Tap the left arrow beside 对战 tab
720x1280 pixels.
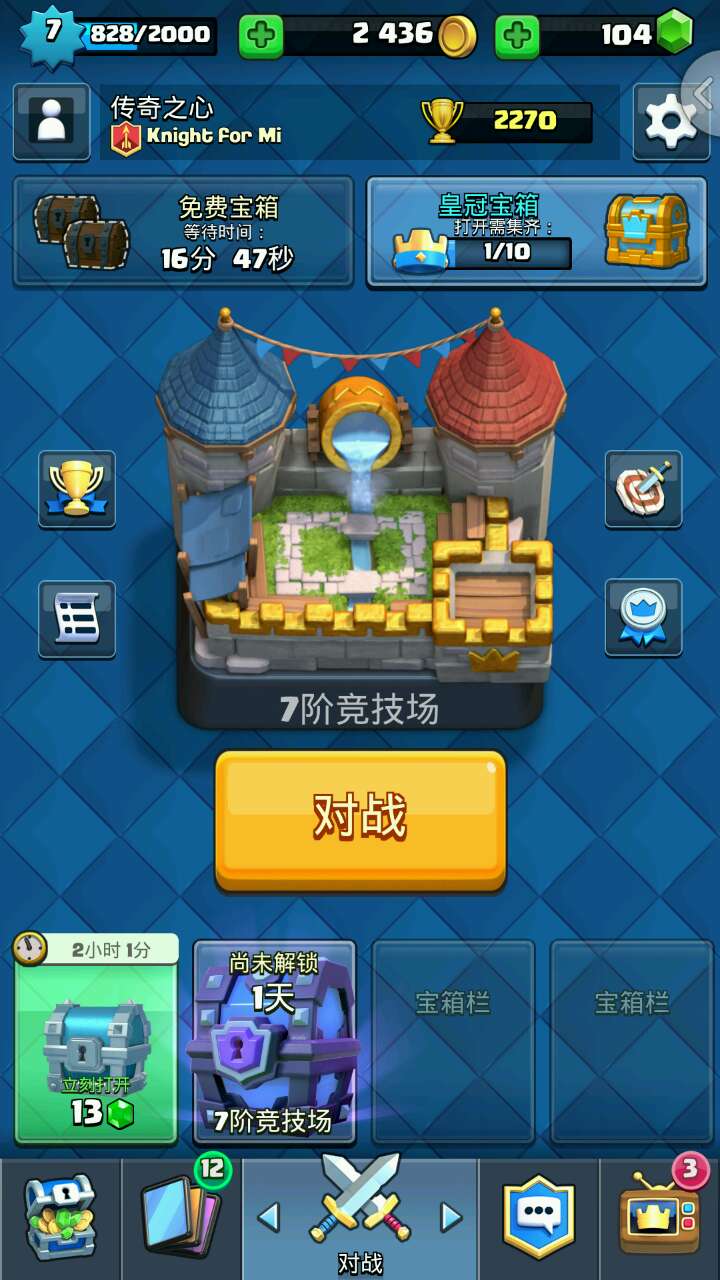[x=268, y=1217]
